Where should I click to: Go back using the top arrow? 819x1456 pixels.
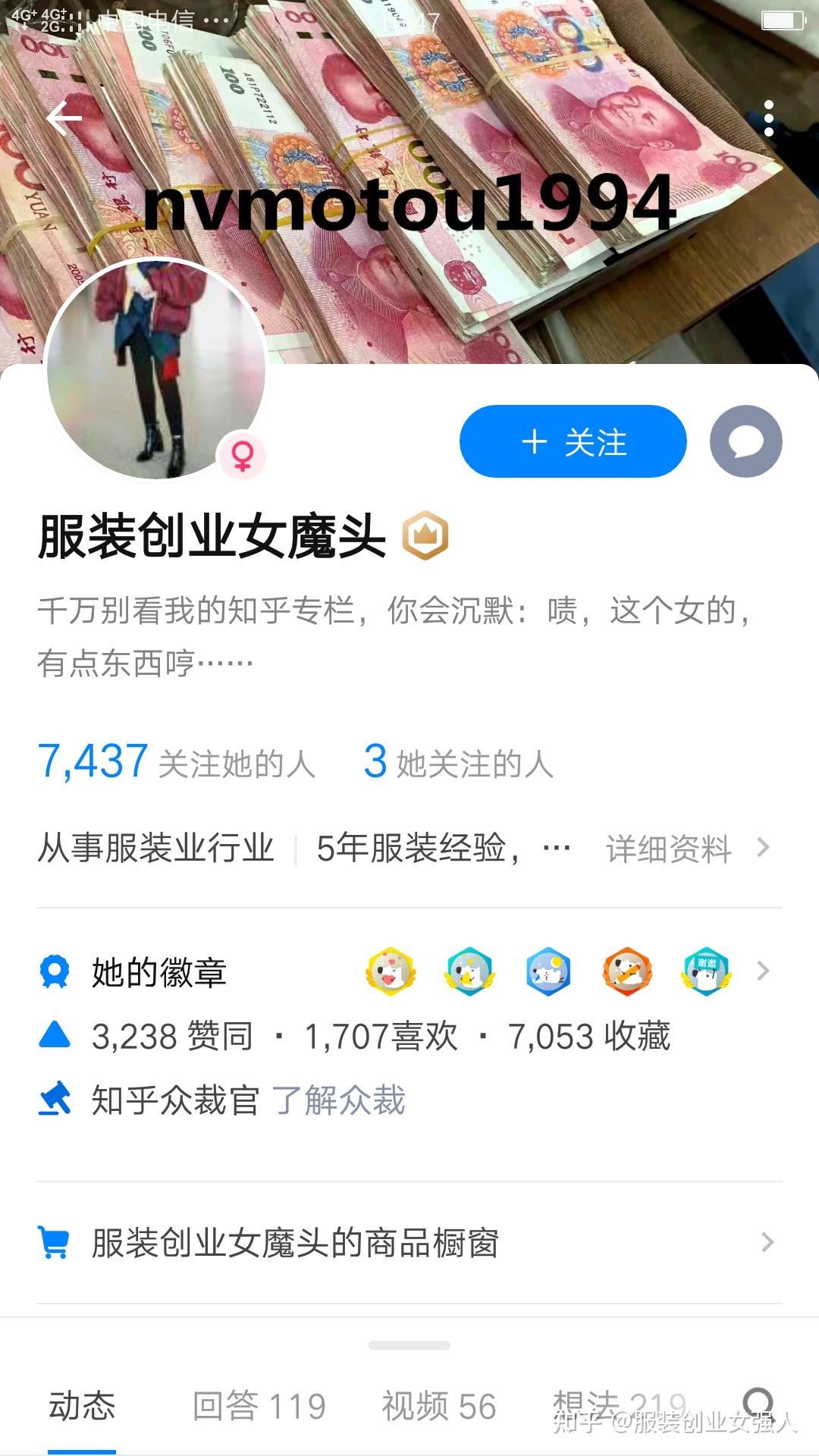(x=64, y=118)
